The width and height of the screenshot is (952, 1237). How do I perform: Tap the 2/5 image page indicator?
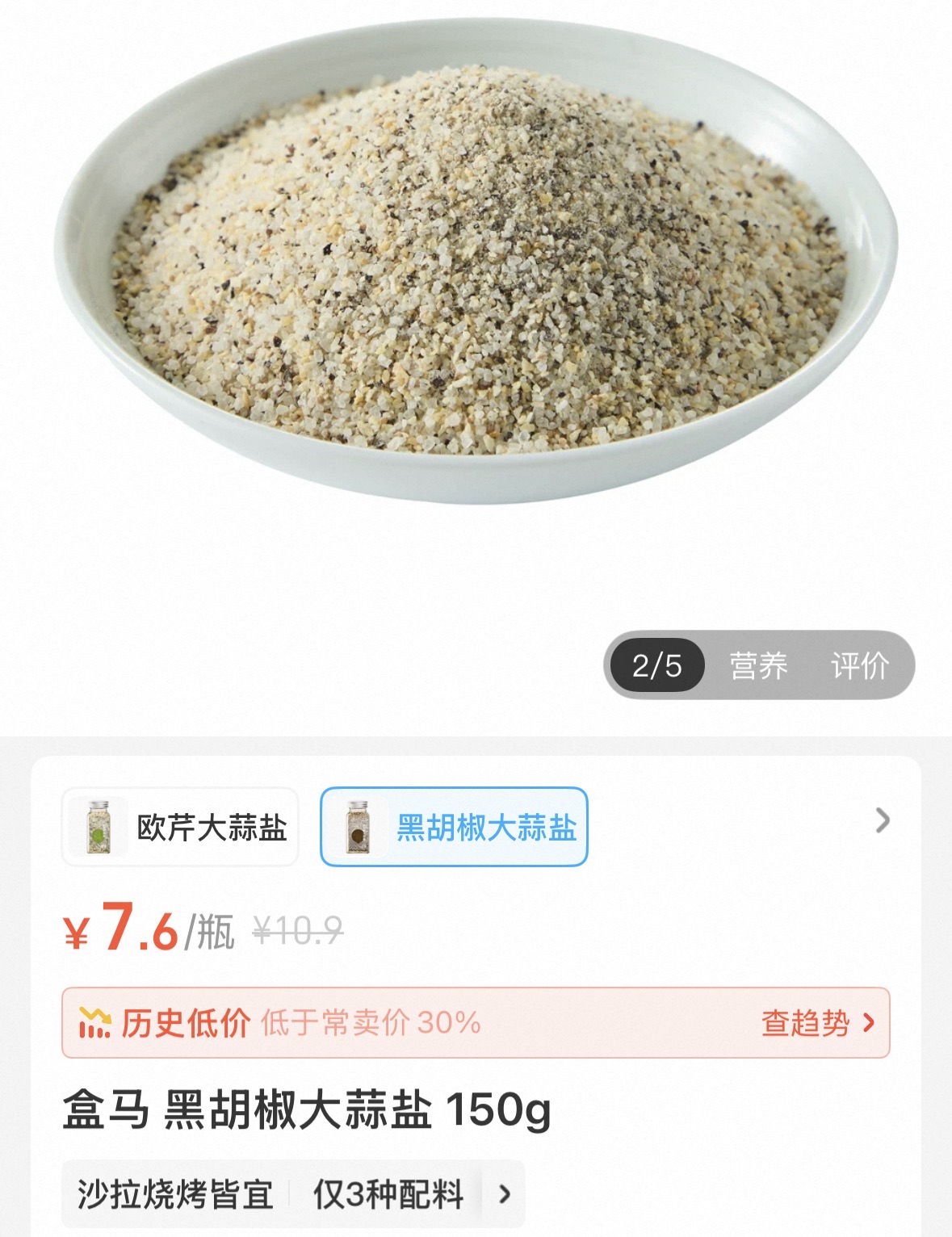point(656,666)
